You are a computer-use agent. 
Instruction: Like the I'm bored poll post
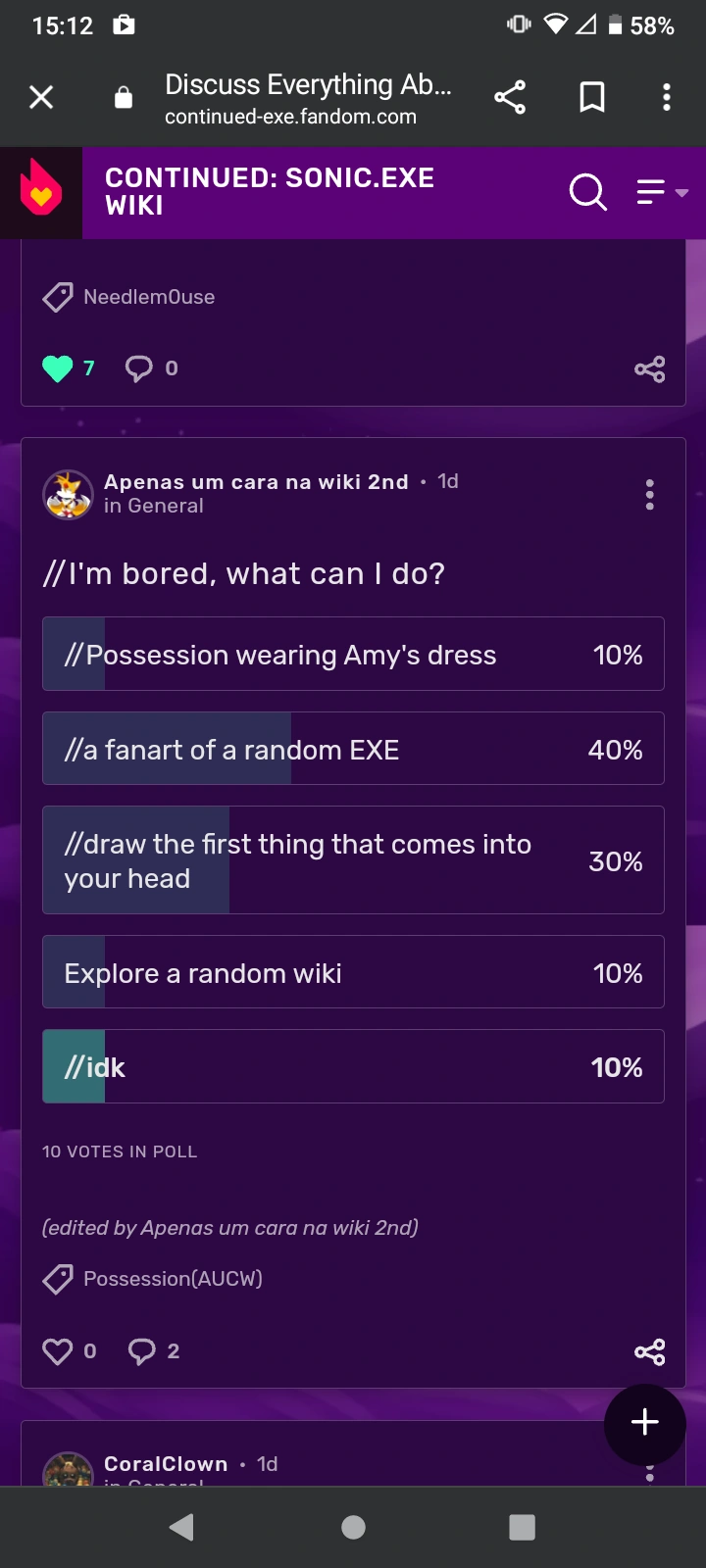[59, 1351]
